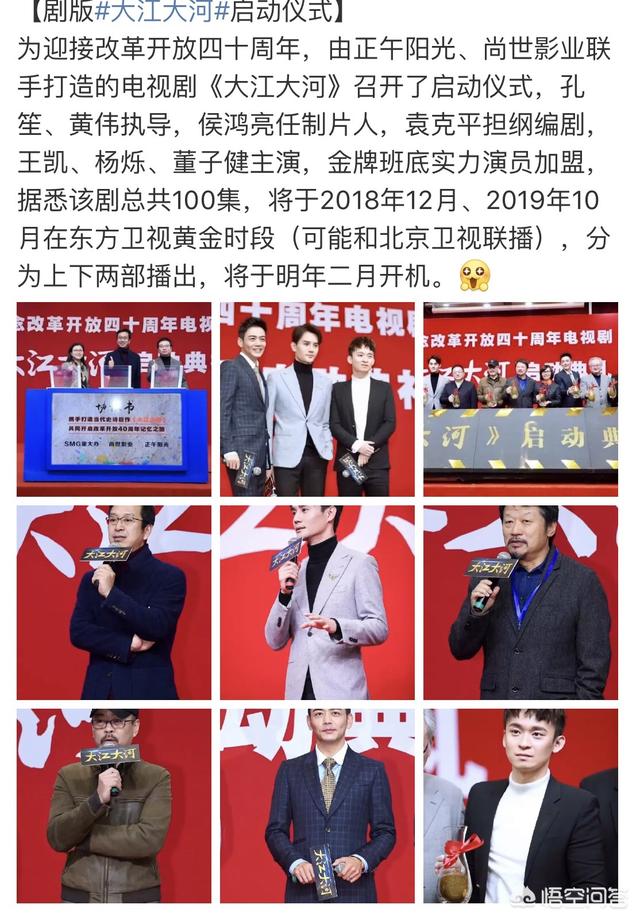Open the photo of the blue launch podium

pyautogui.click(x=113, y=399)
